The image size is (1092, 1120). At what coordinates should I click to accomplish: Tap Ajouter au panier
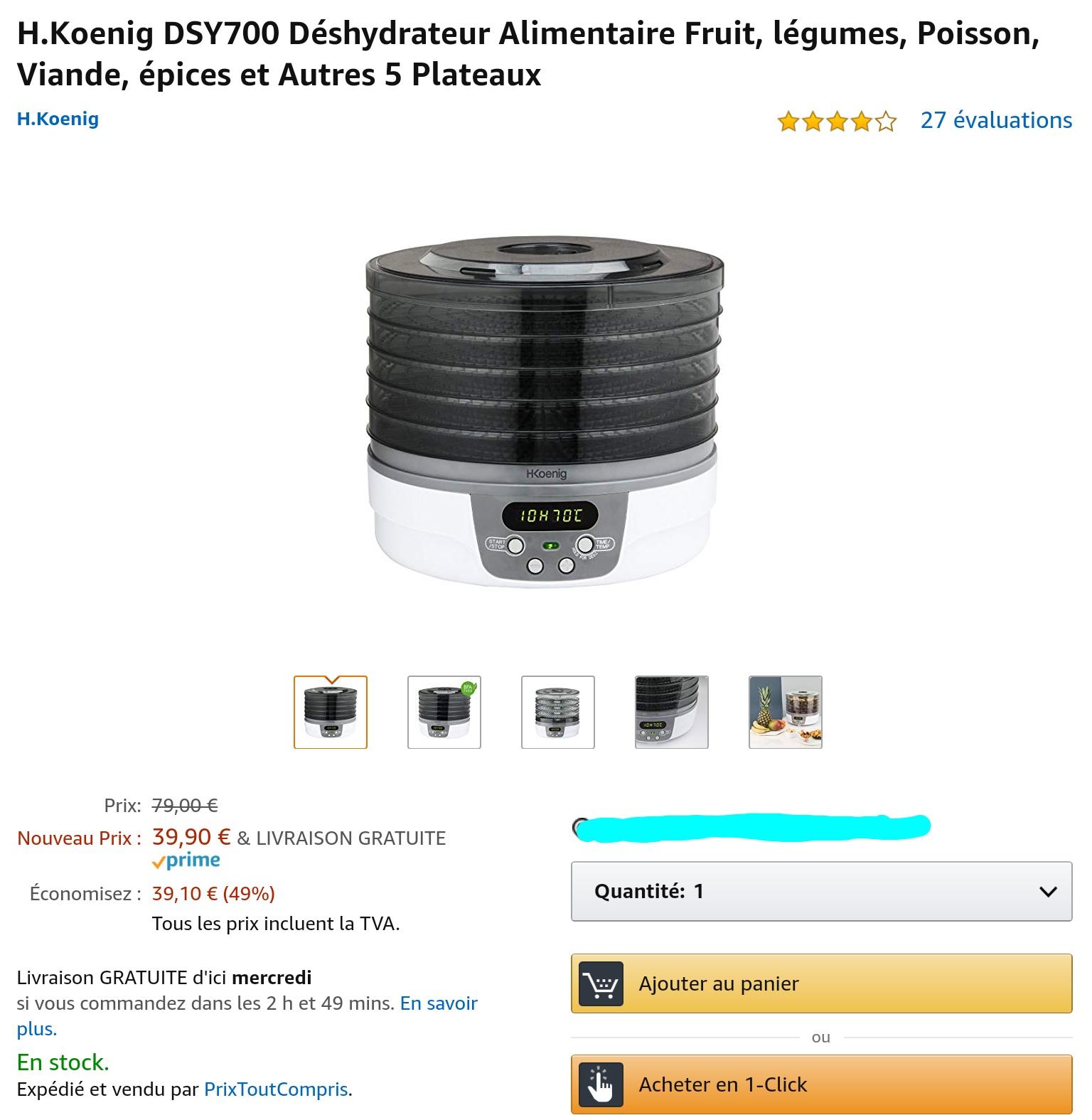pyautogui.click(x=821, y=983)
